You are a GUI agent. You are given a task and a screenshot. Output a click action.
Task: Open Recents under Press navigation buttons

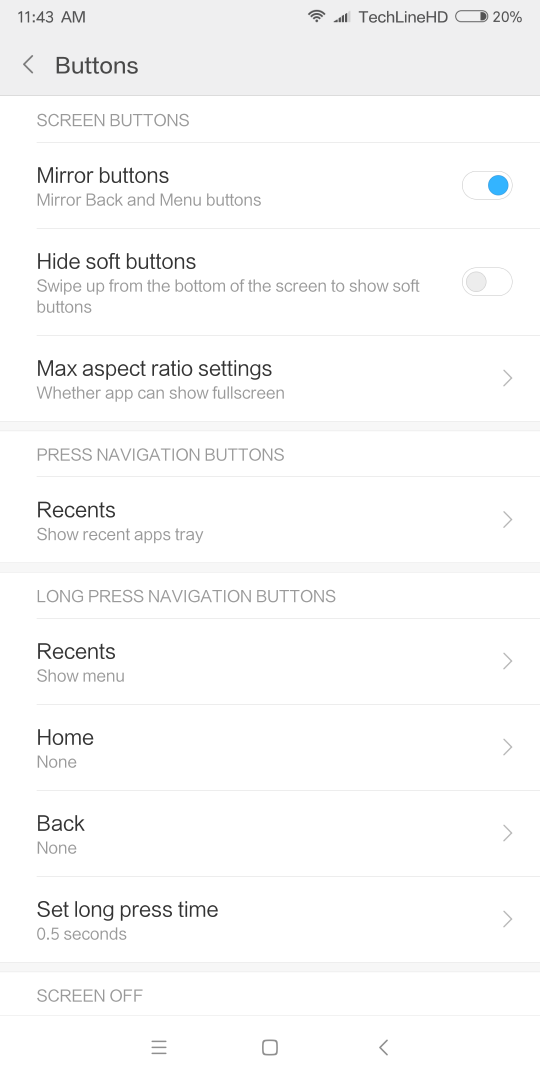(x=270, y=520)
